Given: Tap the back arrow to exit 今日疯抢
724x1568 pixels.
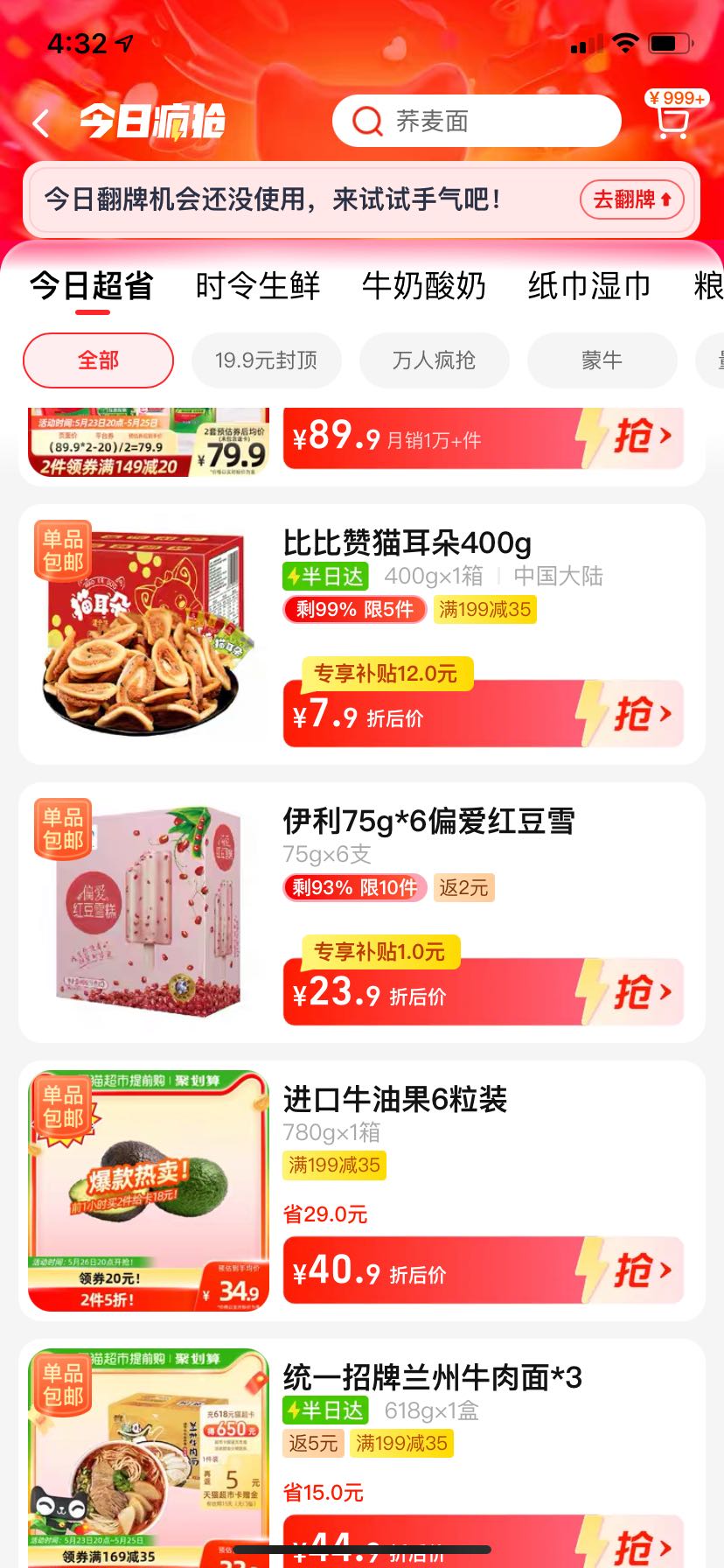Looking at the screenshot, I should pyautogui.click(x=40, y=122).
